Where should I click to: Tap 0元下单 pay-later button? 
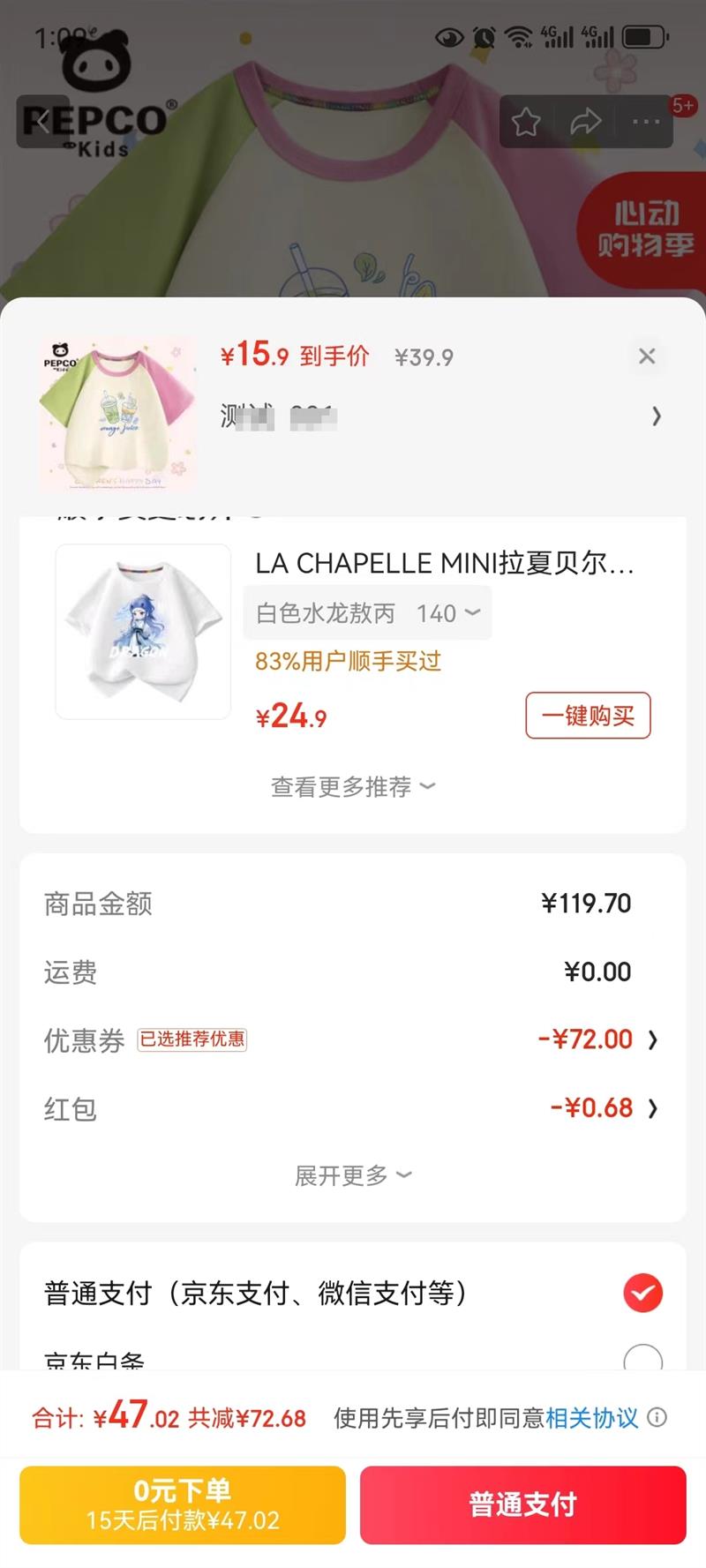[x=183, y=1504]
